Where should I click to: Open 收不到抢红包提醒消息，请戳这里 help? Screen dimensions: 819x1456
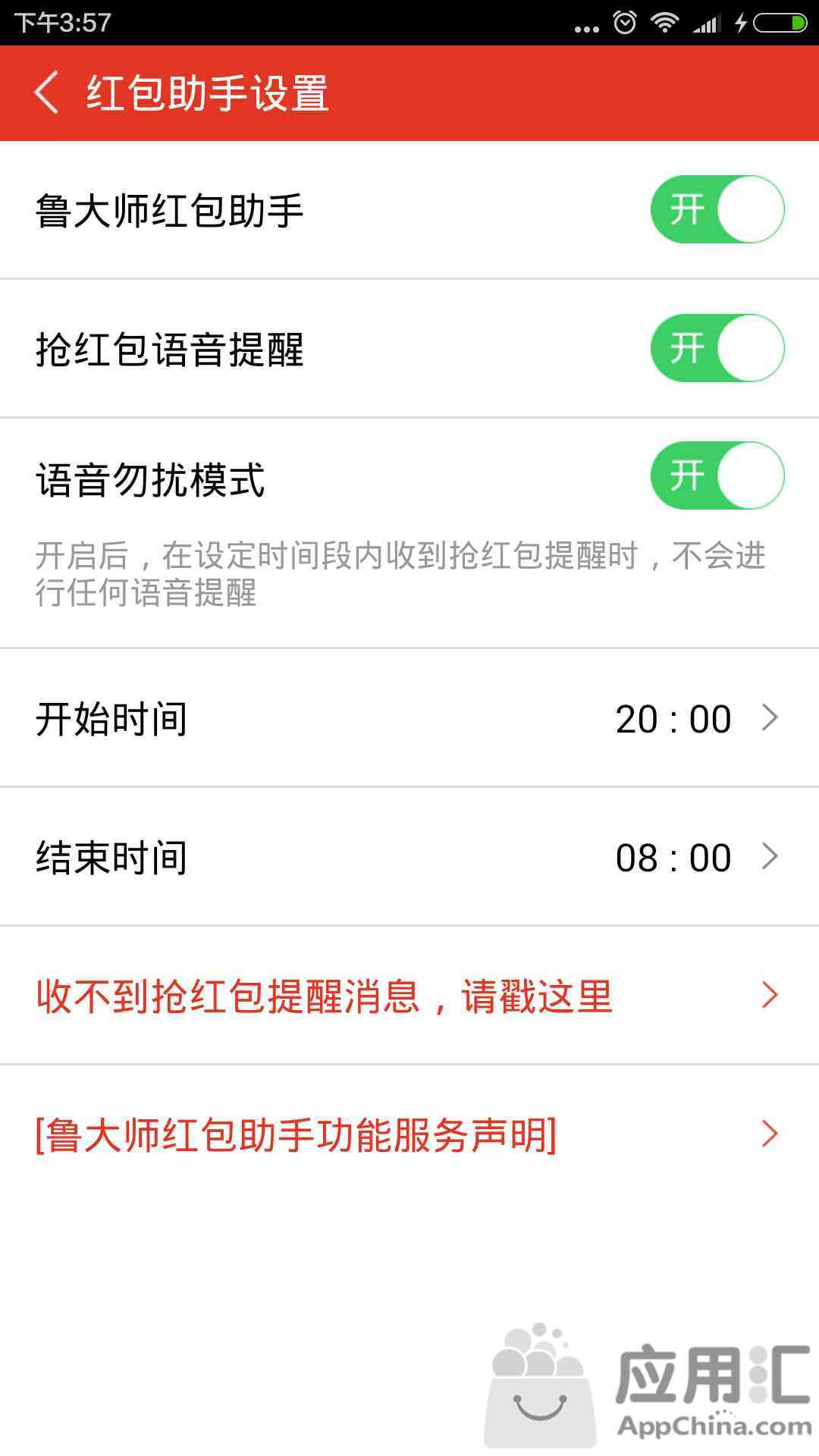(409, 996)
